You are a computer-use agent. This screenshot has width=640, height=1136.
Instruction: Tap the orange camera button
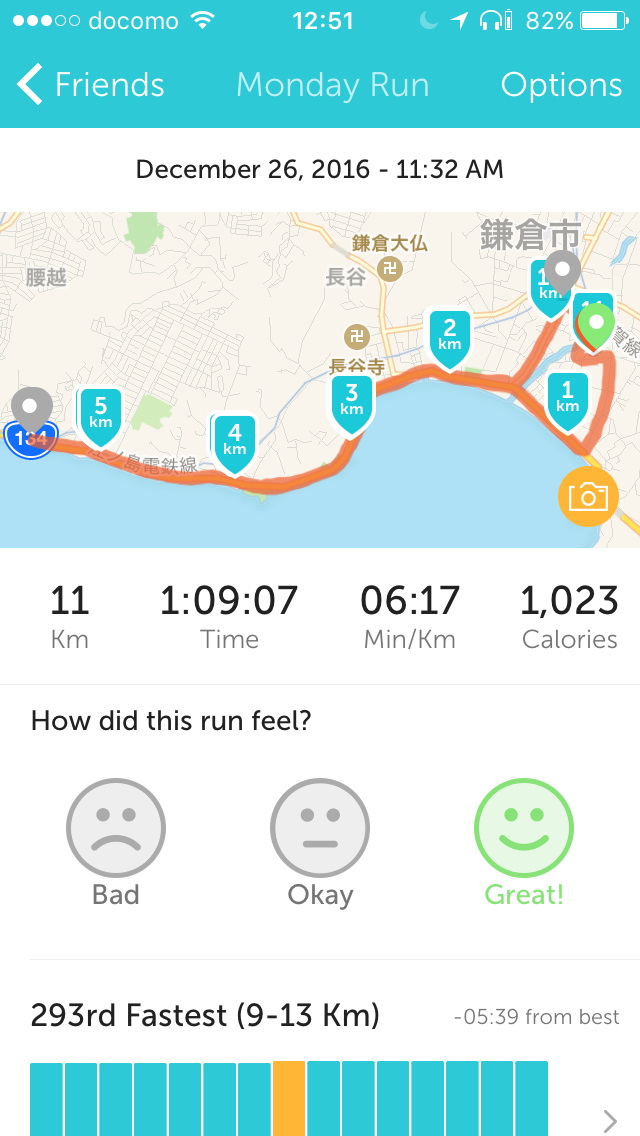tap(588, 496)
